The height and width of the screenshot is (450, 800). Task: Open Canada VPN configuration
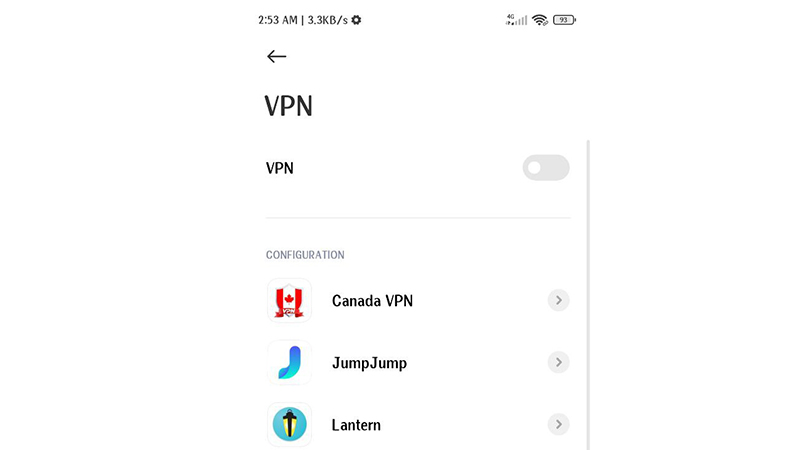[558, 300]
